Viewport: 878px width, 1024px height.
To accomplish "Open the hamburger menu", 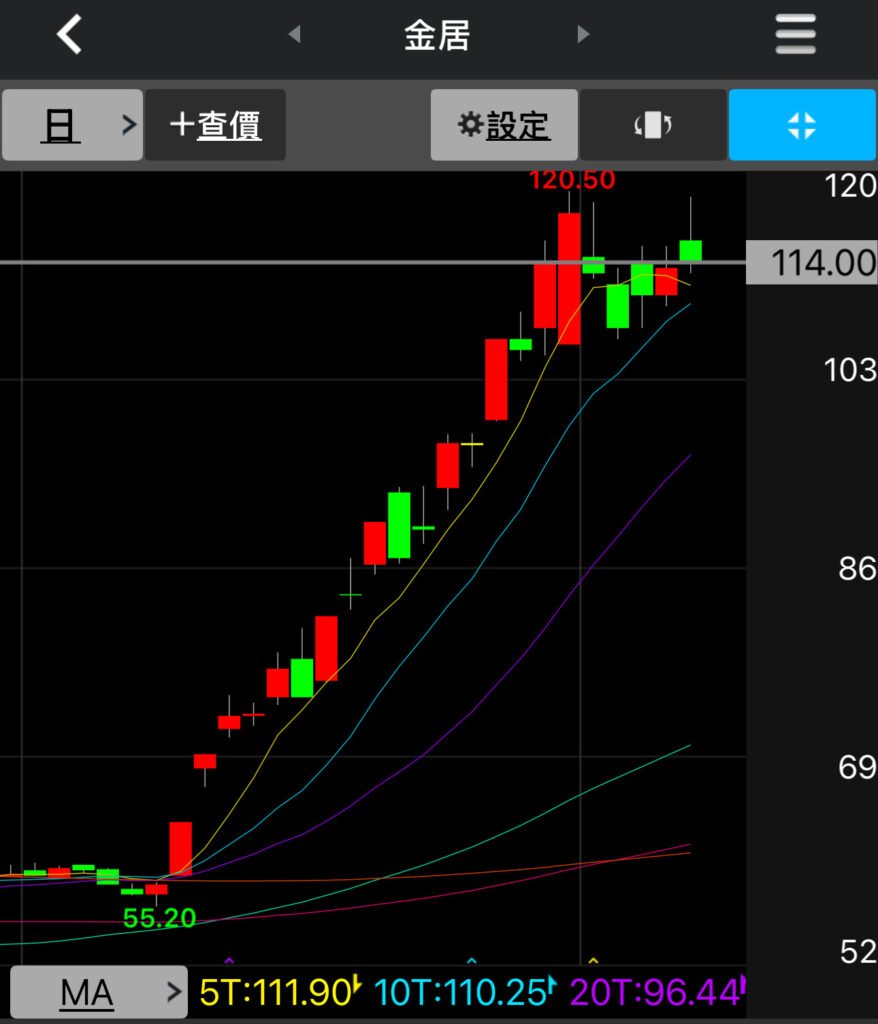I will [796, 35].
